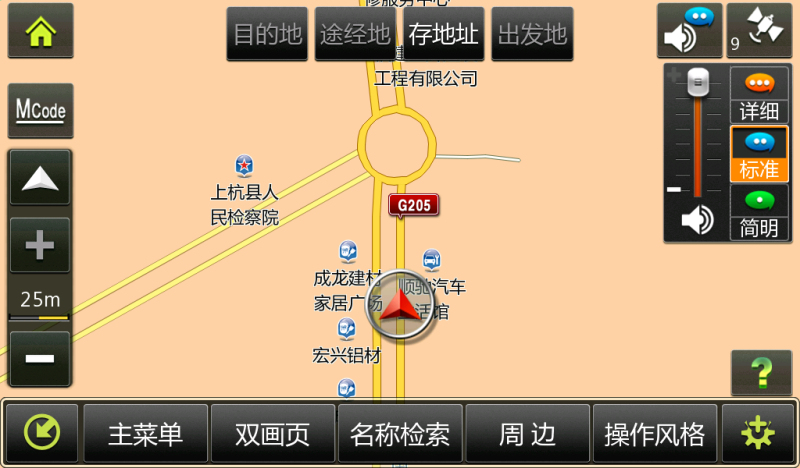Image resolution: width=800 pixels, height=468 pixels.
Task: Open the help question mark
Action: coord(761,373)
